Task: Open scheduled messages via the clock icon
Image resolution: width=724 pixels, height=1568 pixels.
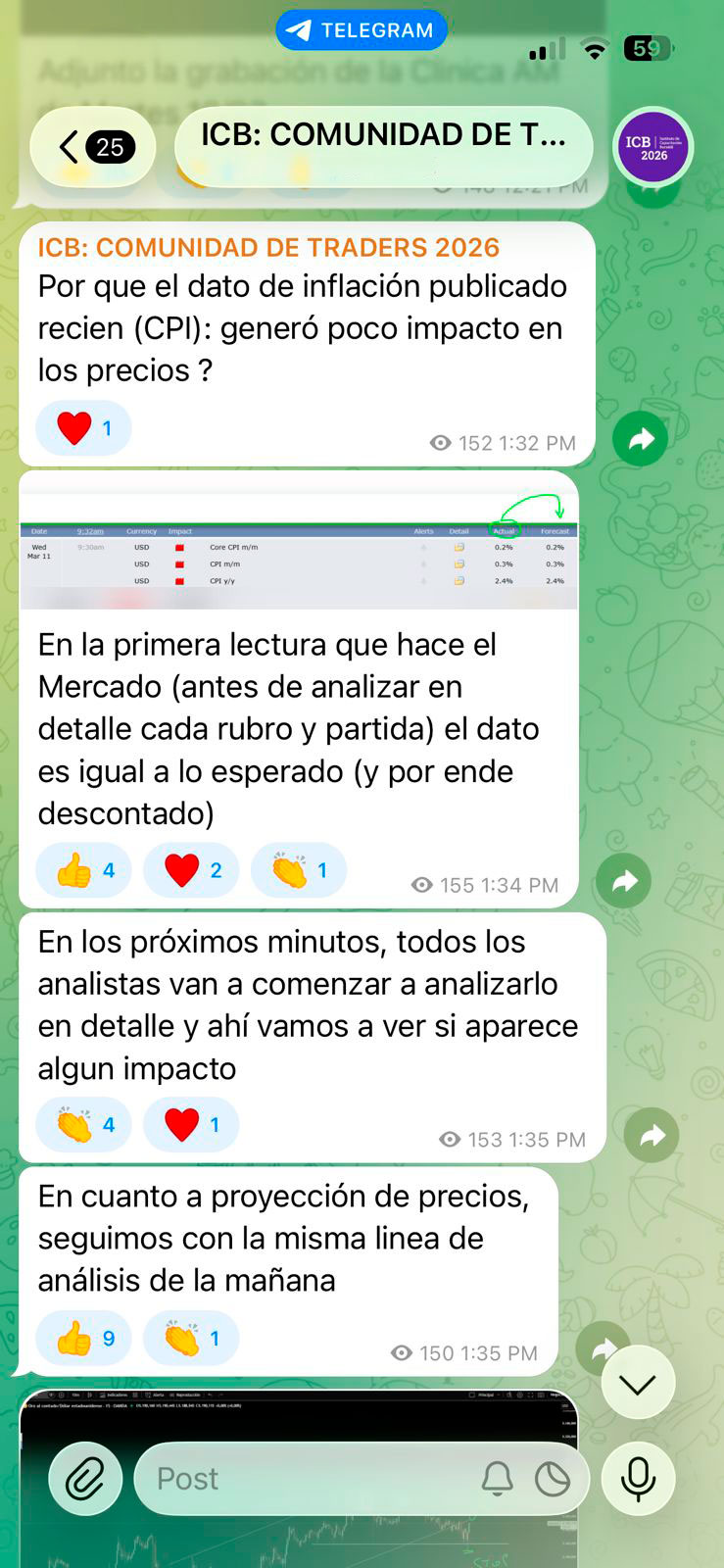Action: click(554, 1479)
